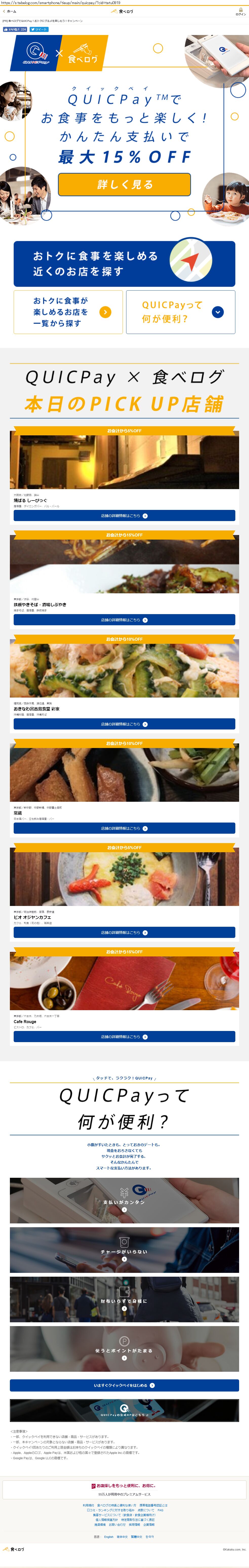This screenshot has height=1568, width=249.
Task: Open お店を一覧から探す
Action: (x=68, y=312)
